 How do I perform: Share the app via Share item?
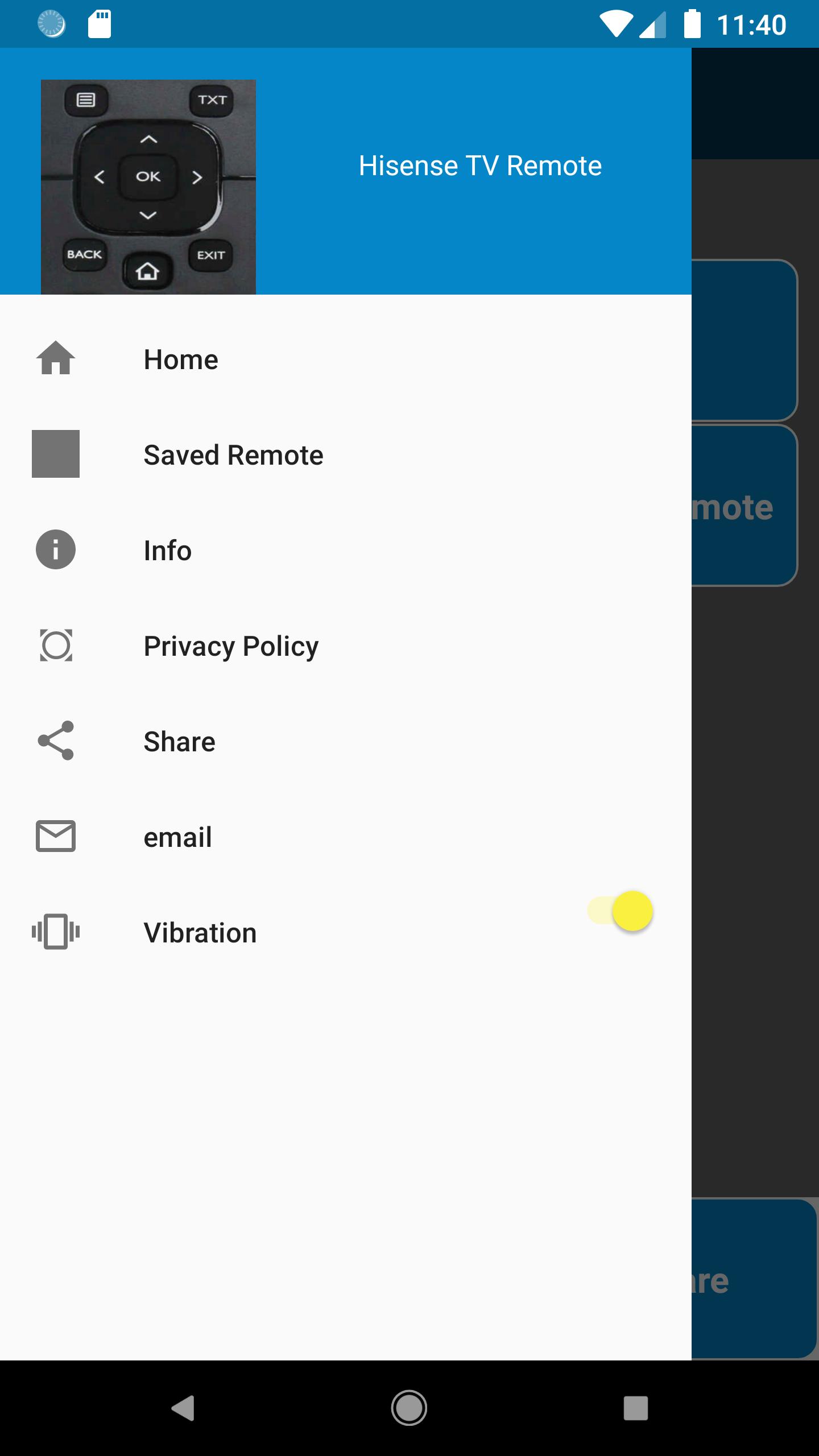click(346, 741)
